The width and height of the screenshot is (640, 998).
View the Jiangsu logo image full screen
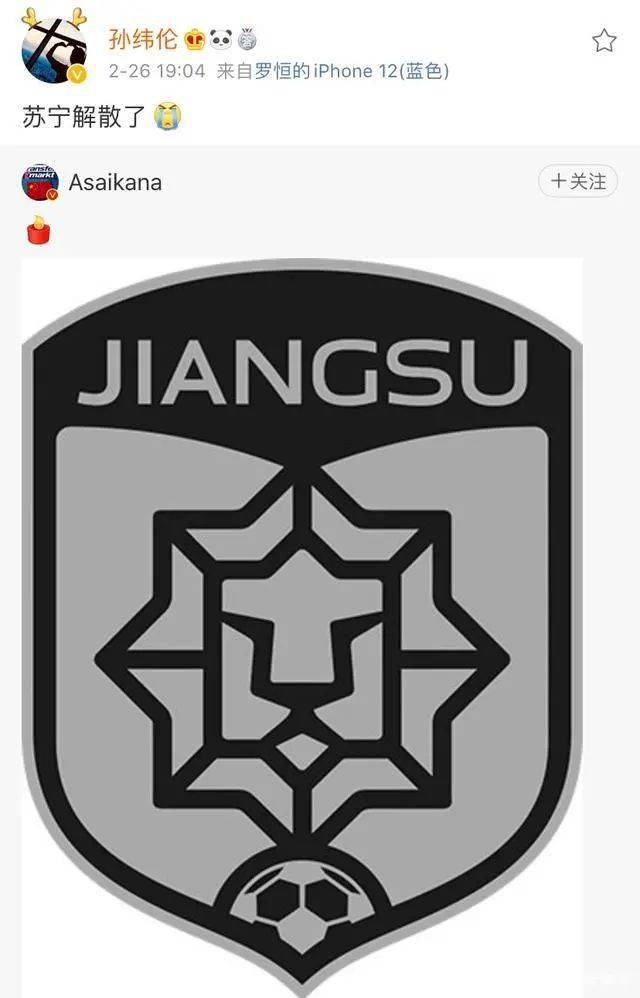coord(302,620)
